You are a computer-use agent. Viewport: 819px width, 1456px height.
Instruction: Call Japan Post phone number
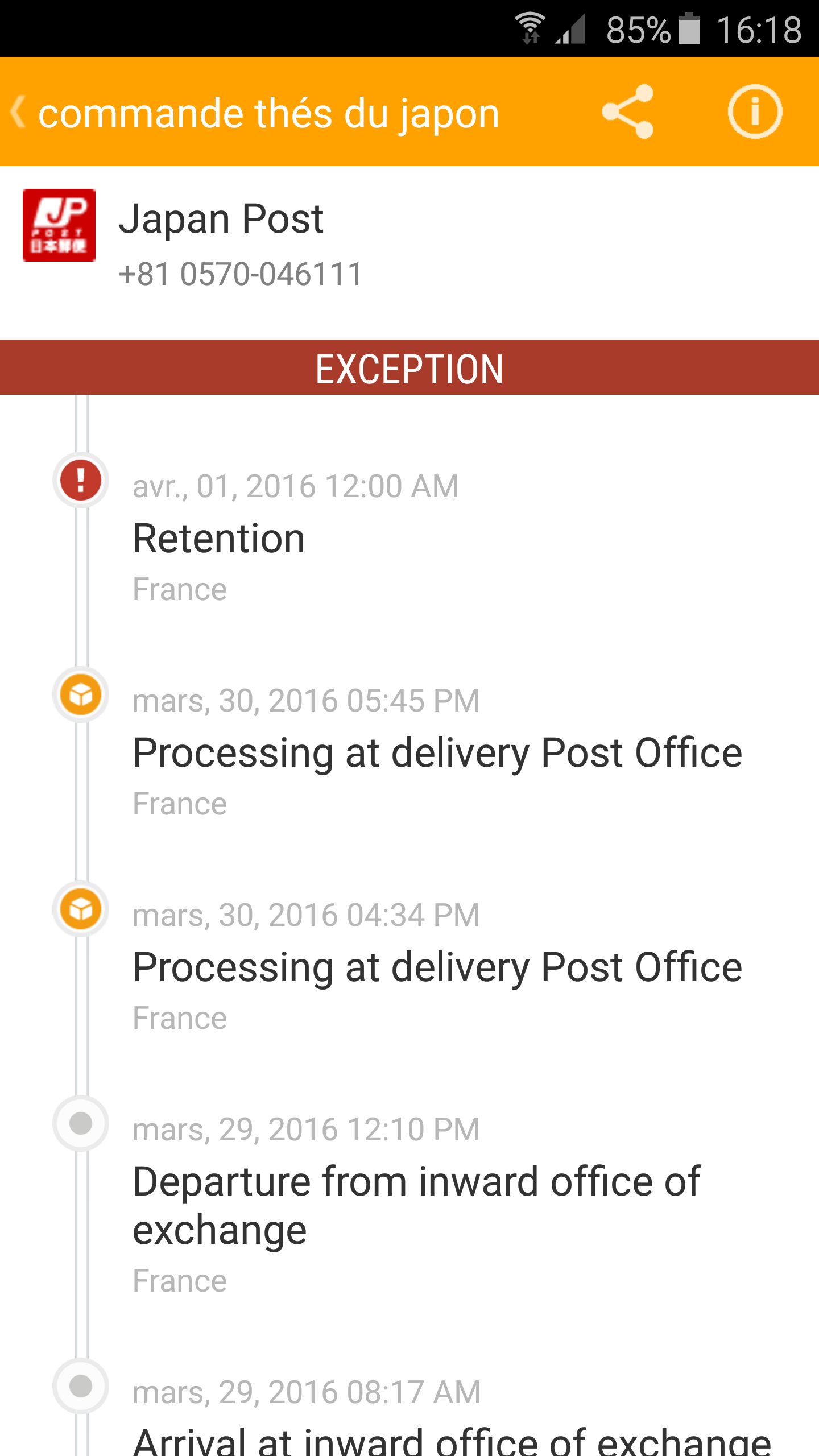[x=241, y=274]
